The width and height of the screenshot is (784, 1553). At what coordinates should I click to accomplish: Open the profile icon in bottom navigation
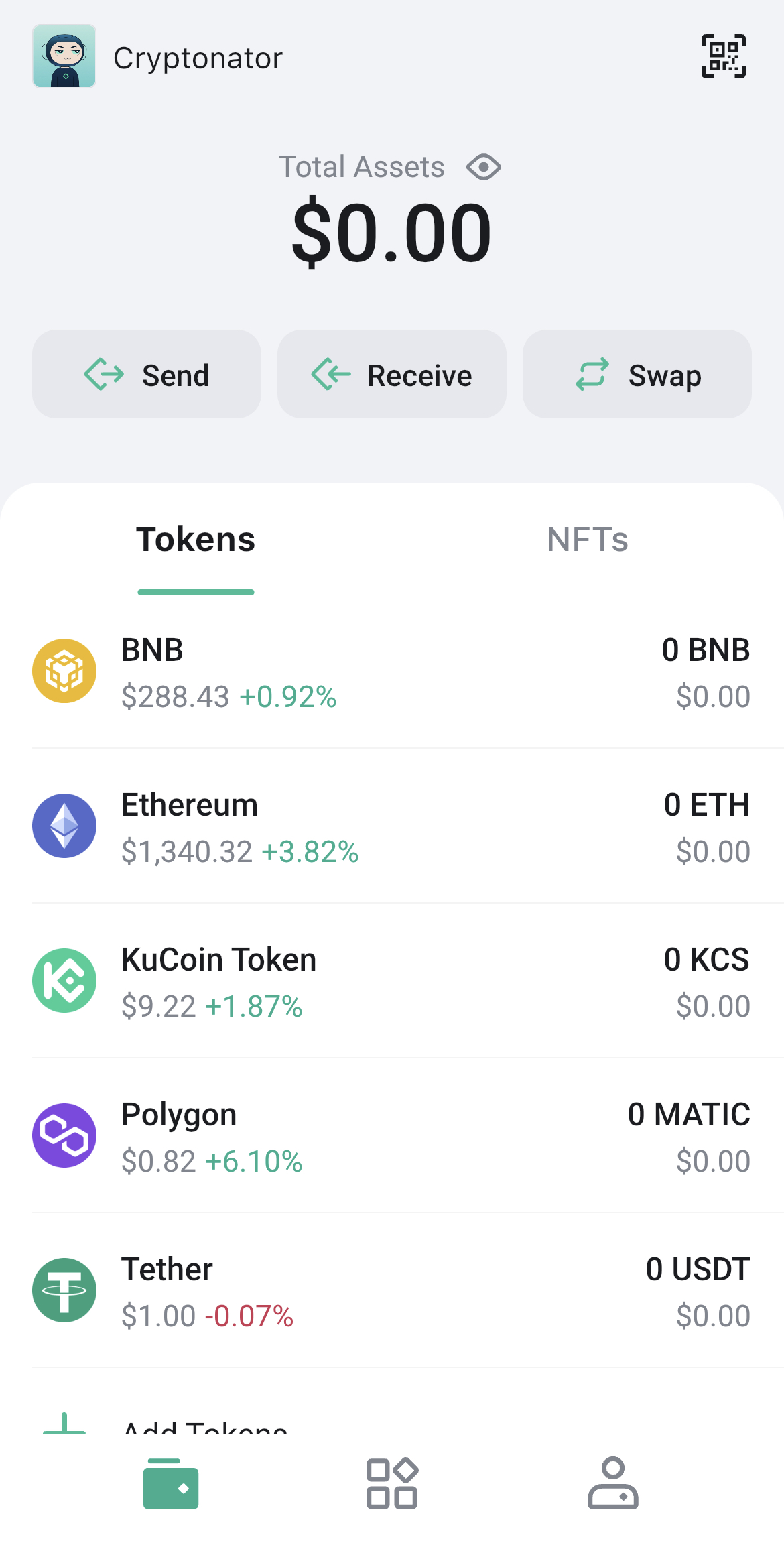[614, 1485]
